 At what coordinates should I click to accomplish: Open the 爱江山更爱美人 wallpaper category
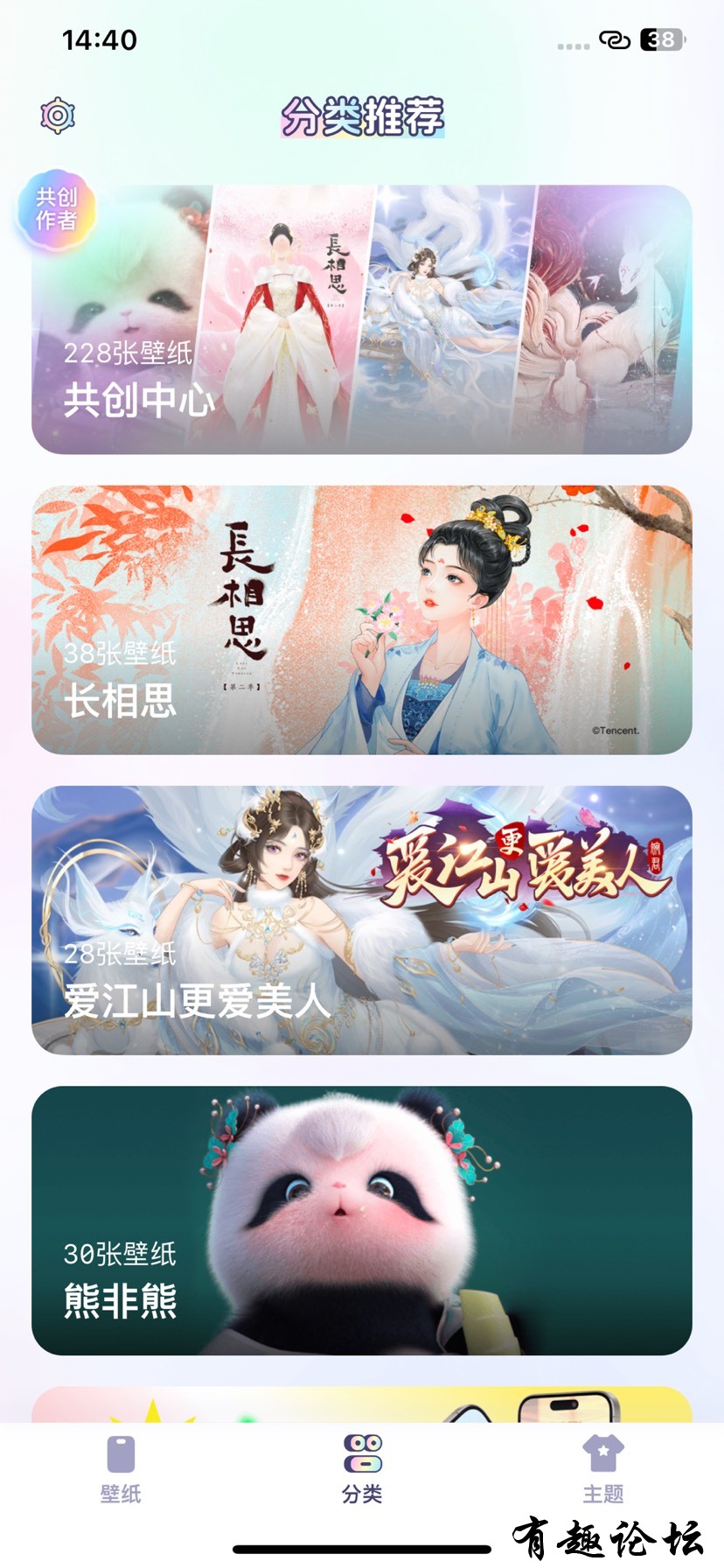pos(361,920)
